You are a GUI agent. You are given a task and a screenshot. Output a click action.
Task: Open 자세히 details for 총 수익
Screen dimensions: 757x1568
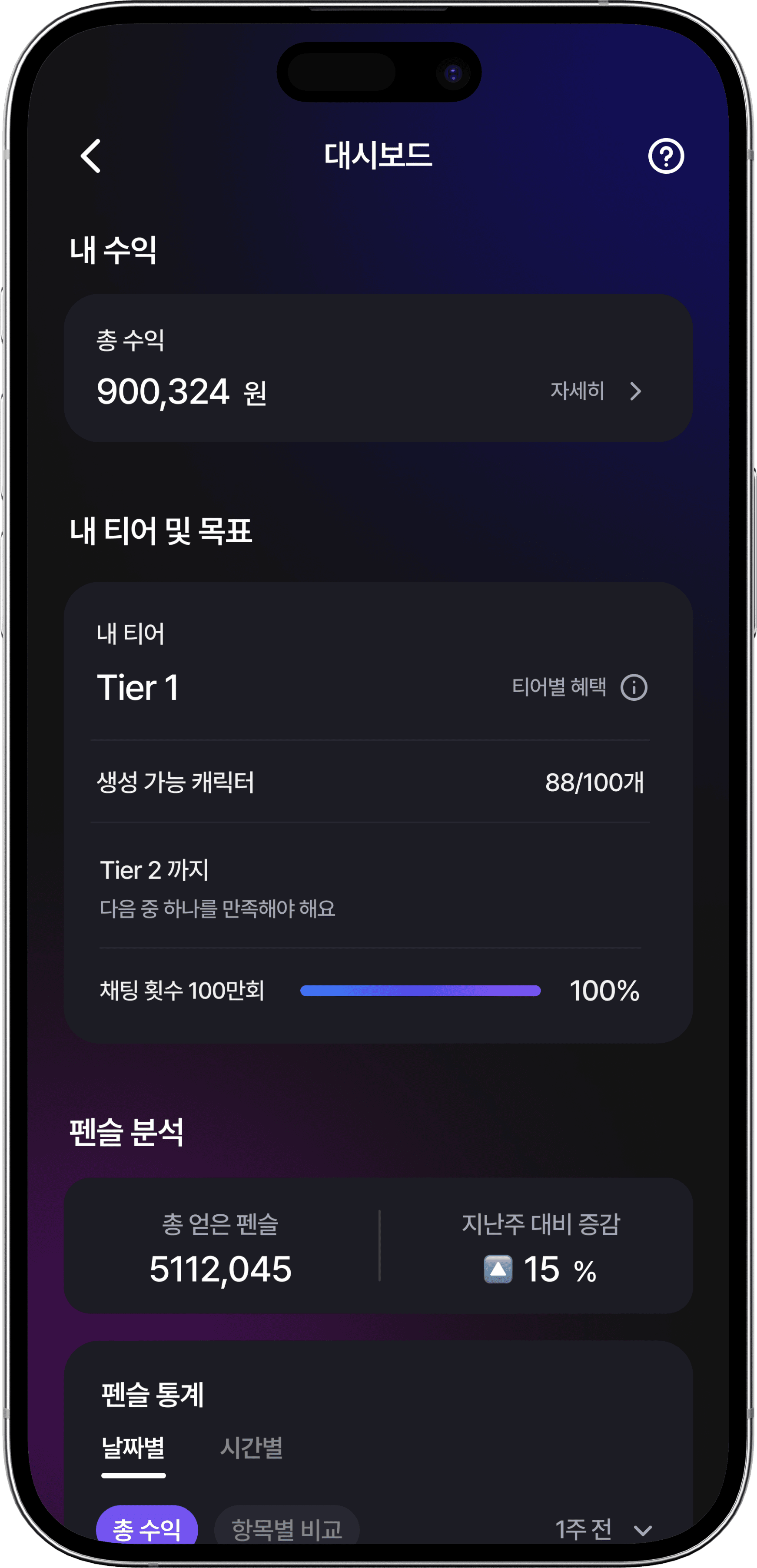click(596, 391)
